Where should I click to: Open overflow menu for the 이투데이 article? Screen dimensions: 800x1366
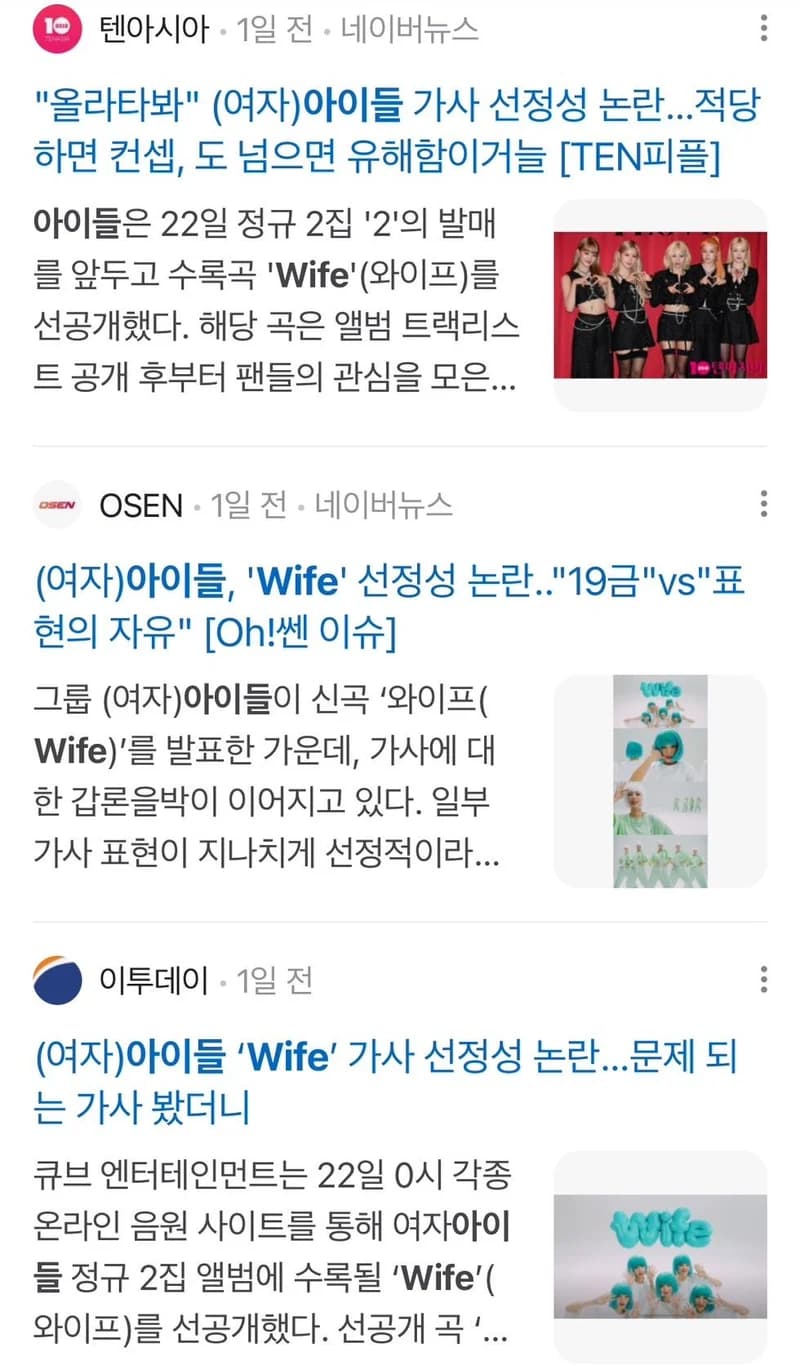coord(764,979)
